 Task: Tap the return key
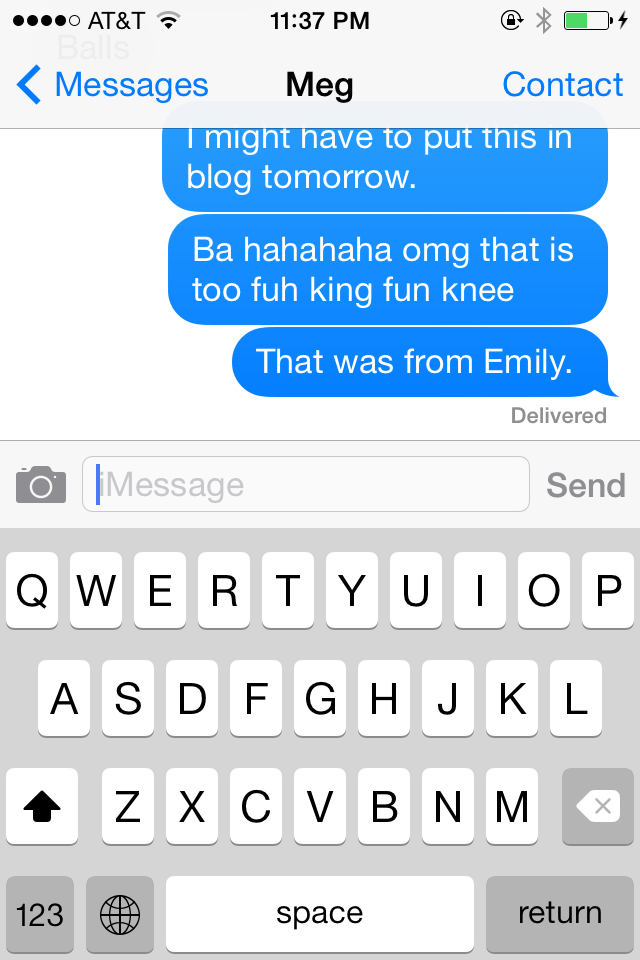559,914
